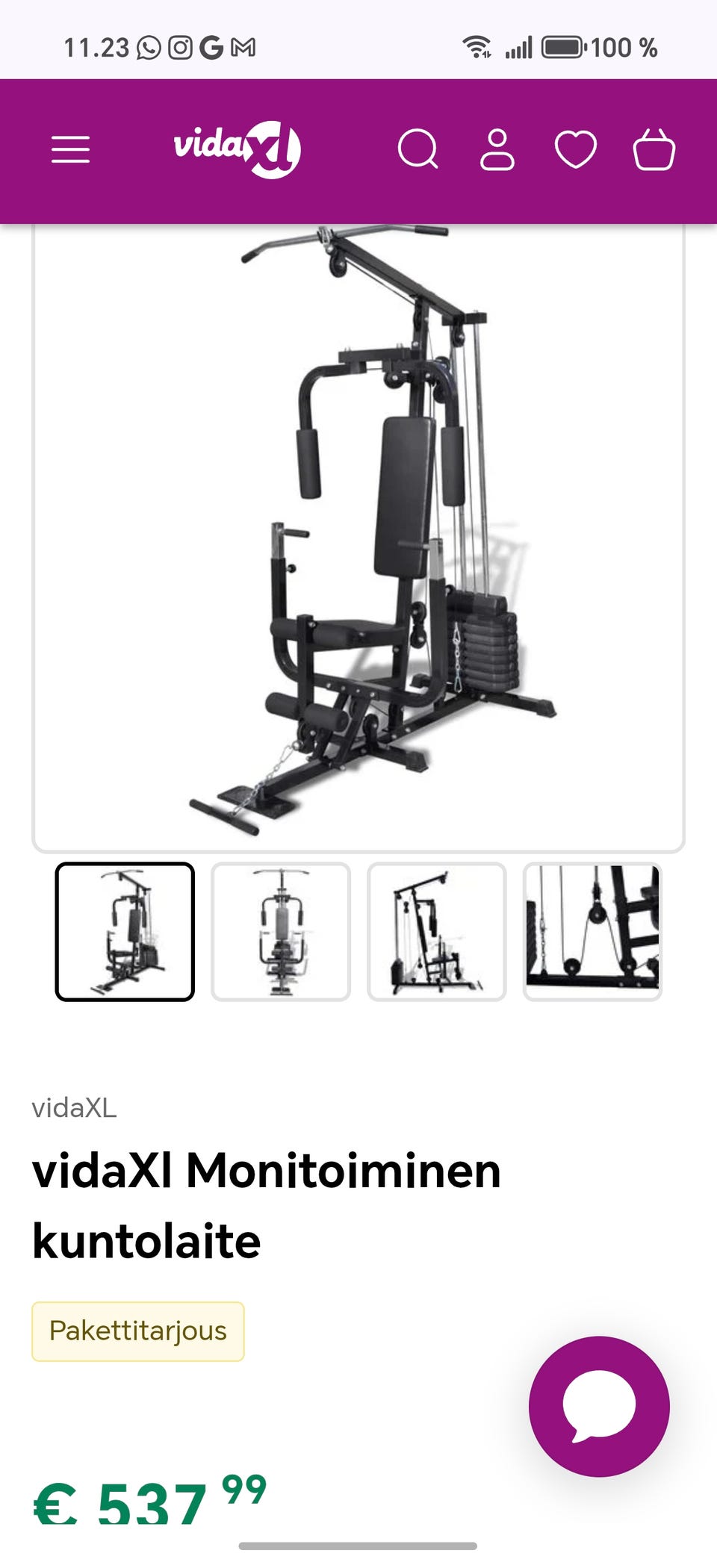Enlarge the main home gym product image
717x1568 pixels.
click(358, 538)
